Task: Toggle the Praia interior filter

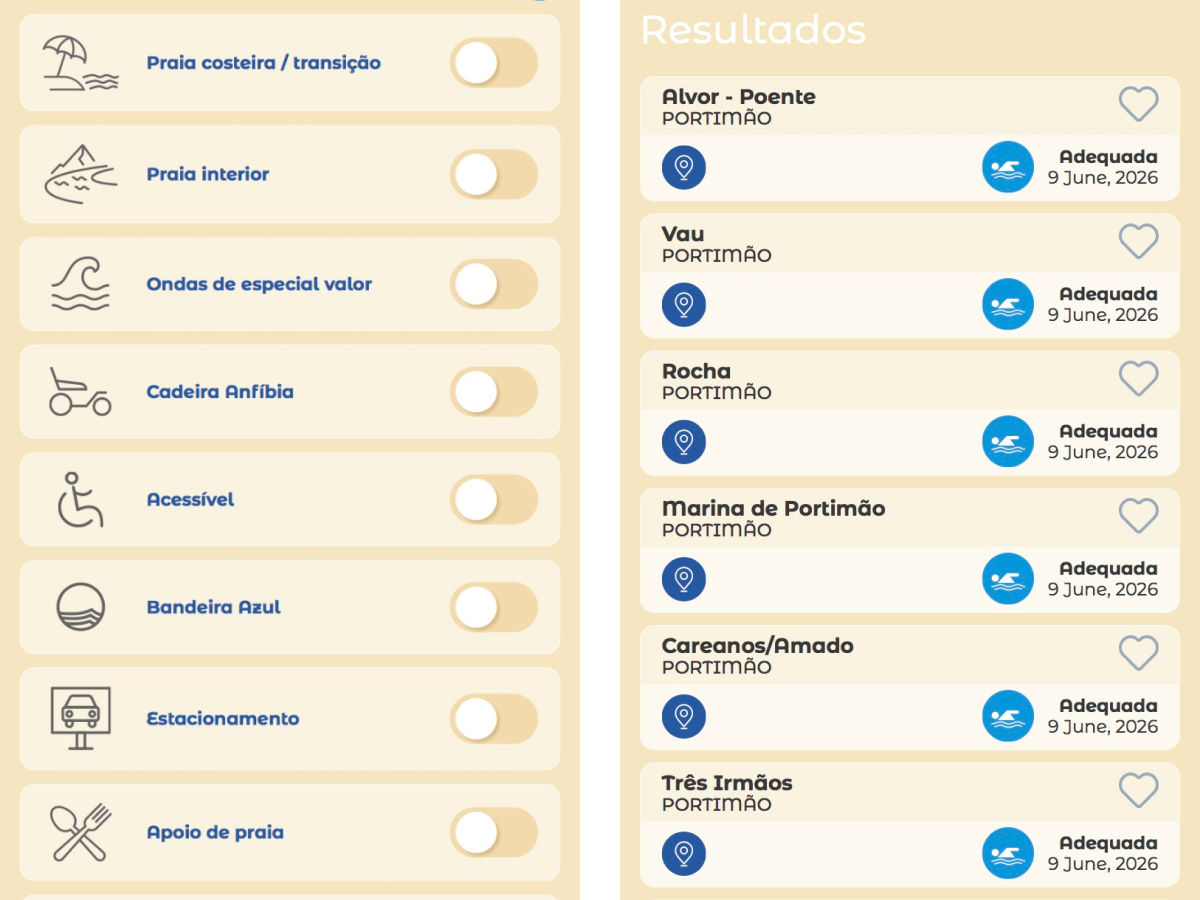Action: pyautogui.click(x=493, y=174)
